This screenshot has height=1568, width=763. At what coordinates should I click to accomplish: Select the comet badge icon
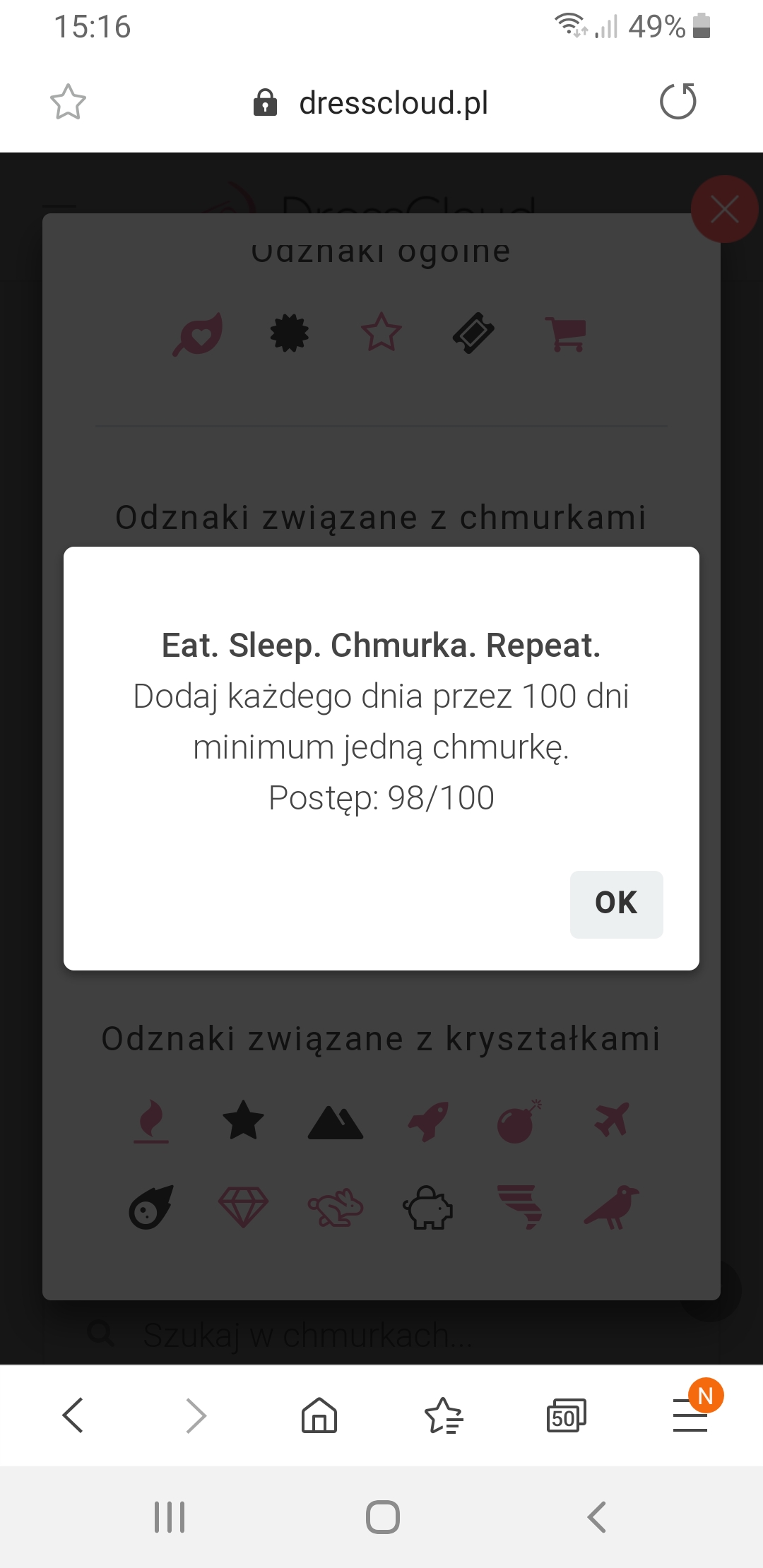[150, 1208]
